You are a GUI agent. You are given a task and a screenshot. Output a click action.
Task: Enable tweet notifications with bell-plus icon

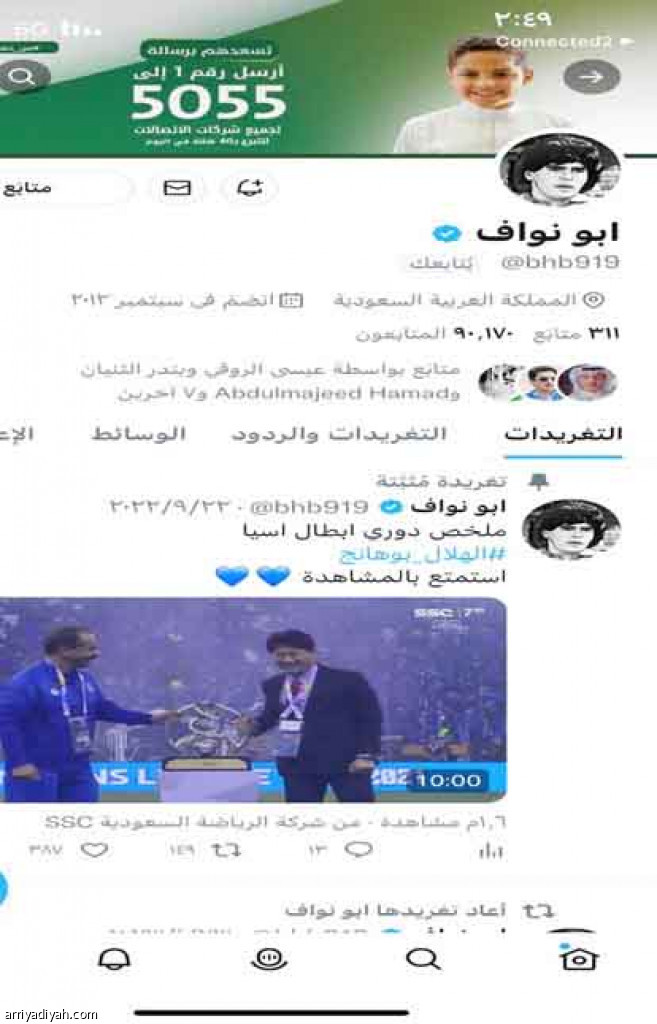click(x=249, y=187)
